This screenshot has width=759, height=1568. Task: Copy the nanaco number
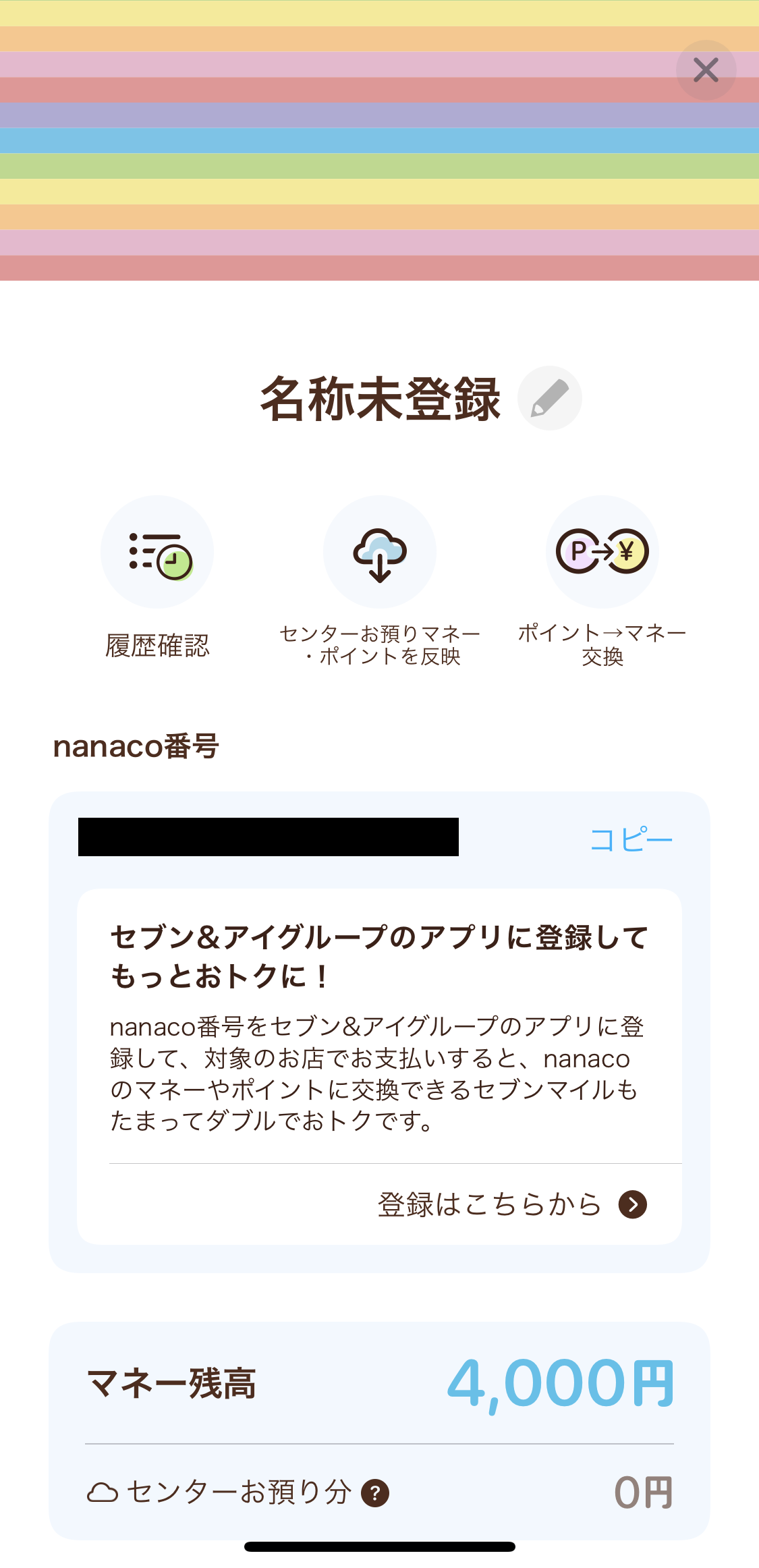click(630, 838)
